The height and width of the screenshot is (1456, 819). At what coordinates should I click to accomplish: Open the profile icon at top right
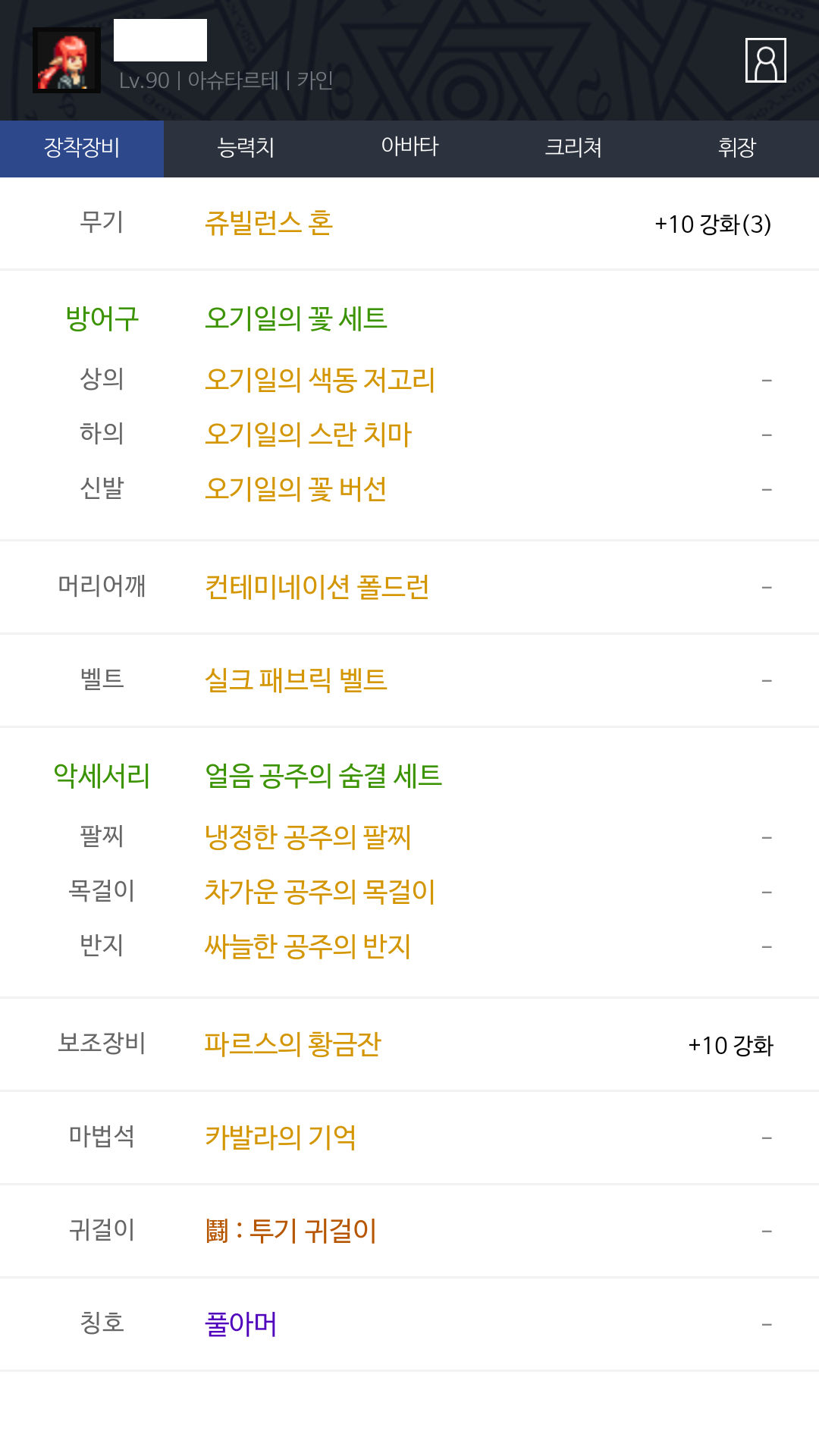[x=765, y=60]
